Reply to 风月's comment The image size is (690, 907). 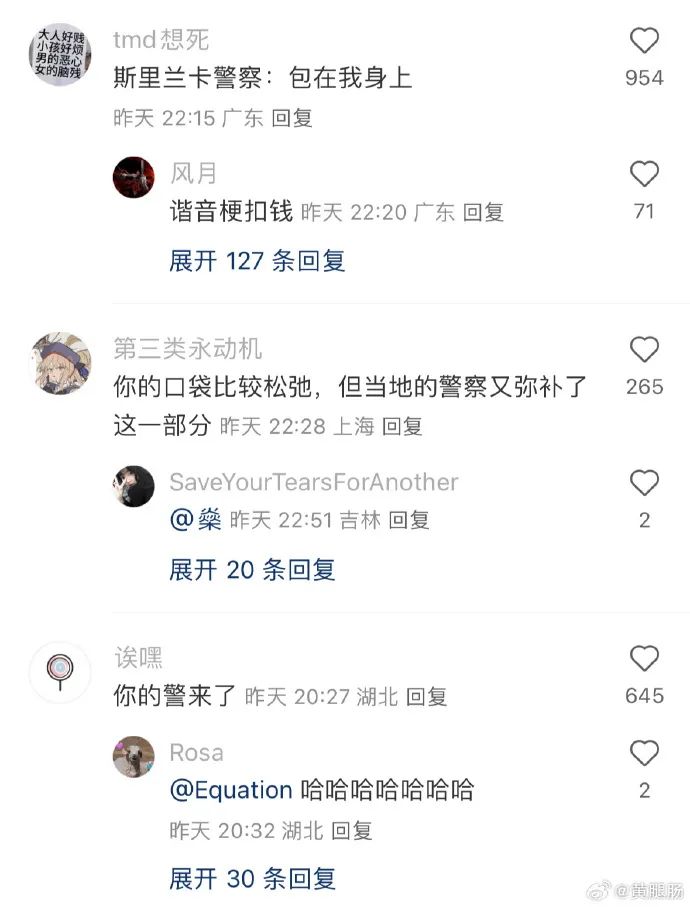484,212
